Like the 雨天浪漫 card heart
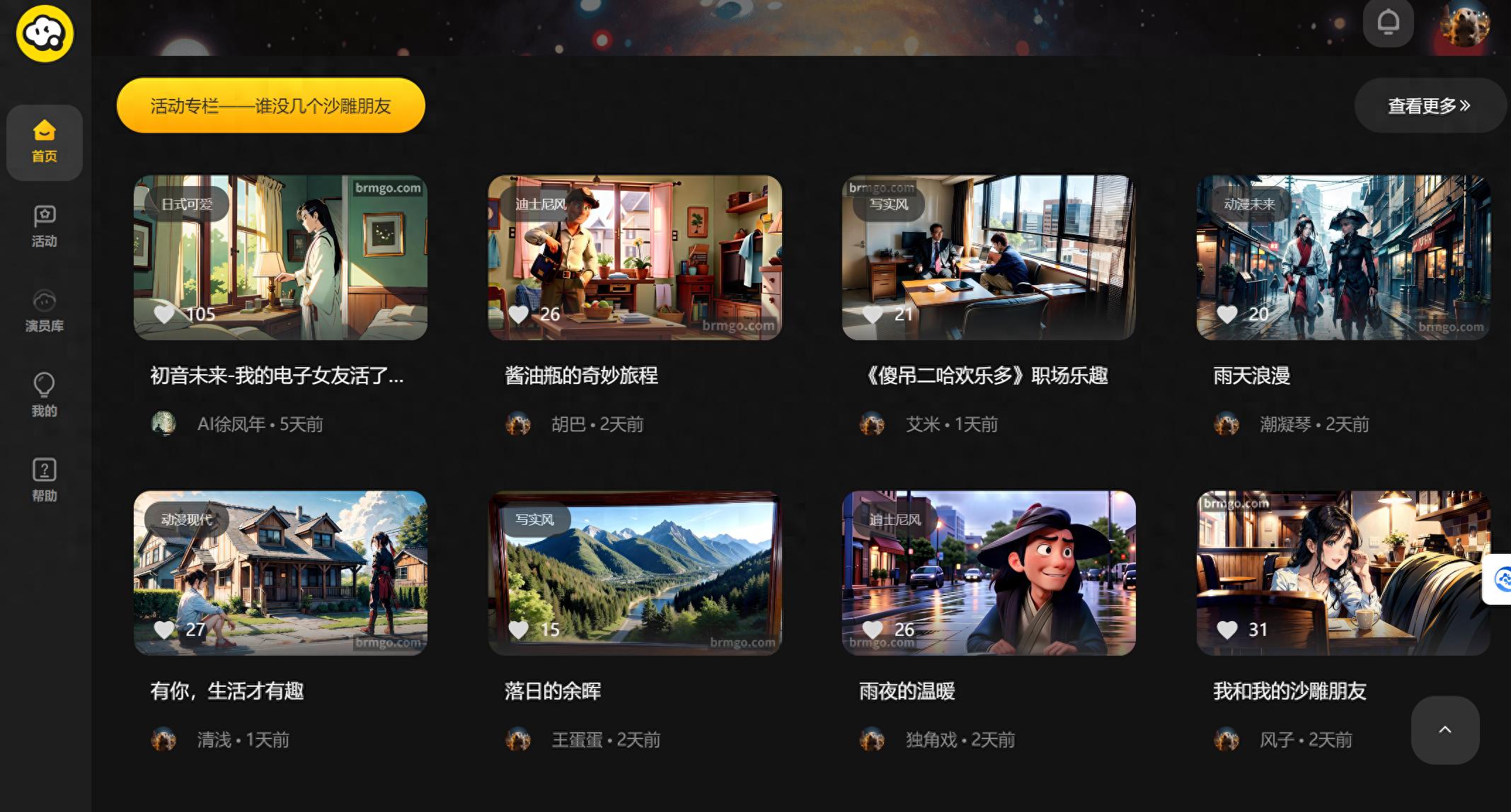The height and width of the screenshot is (812, 1511). tap(1227, 314)
